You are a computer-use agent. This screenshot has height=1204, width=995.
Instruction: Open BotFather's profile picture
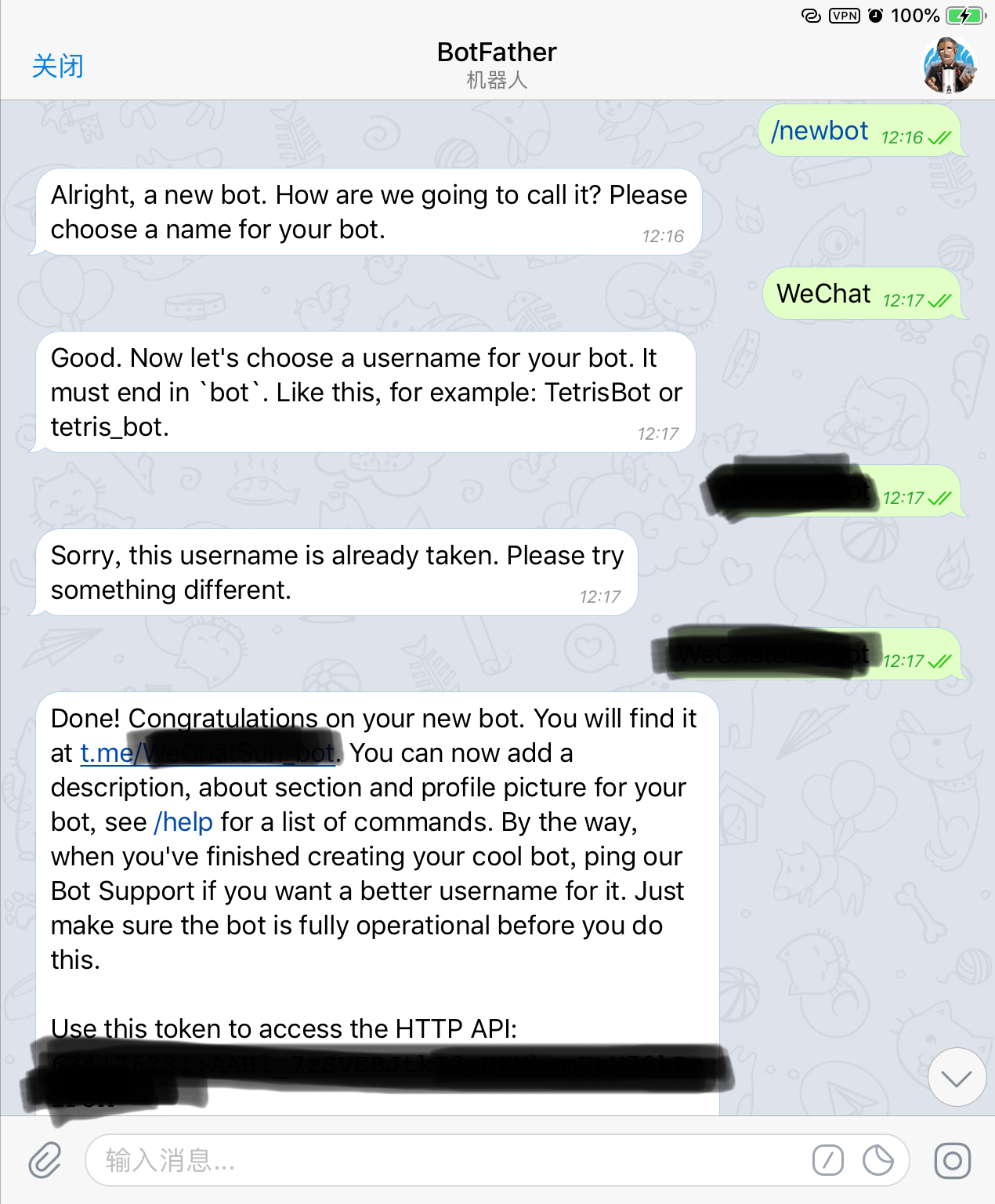(949, 66)
